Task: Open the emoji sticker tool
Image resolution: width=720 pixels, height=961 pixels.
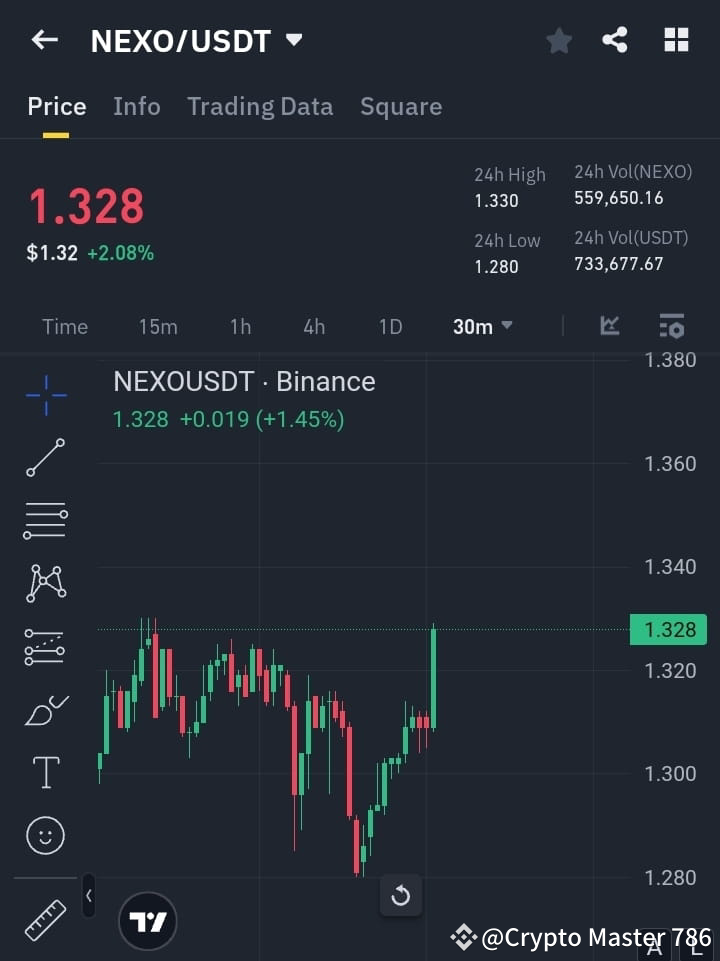Action: (45, 835)
